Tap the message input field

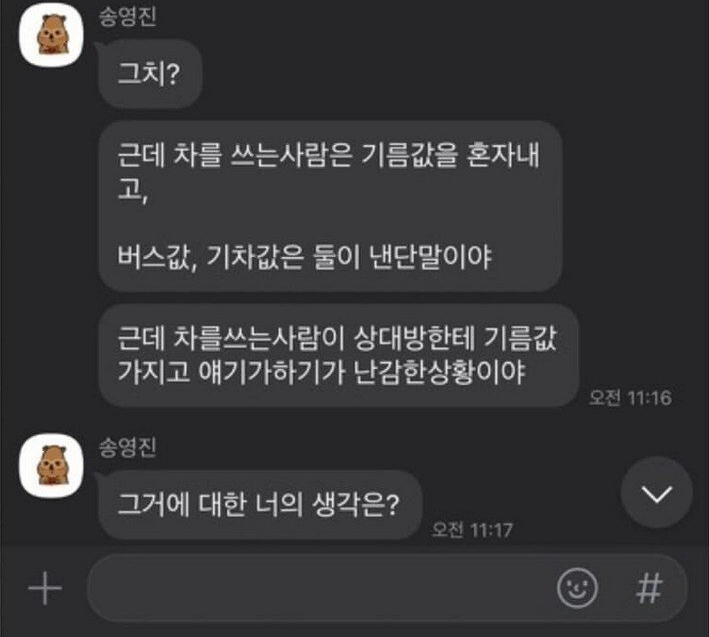click(x=320, y=589)
